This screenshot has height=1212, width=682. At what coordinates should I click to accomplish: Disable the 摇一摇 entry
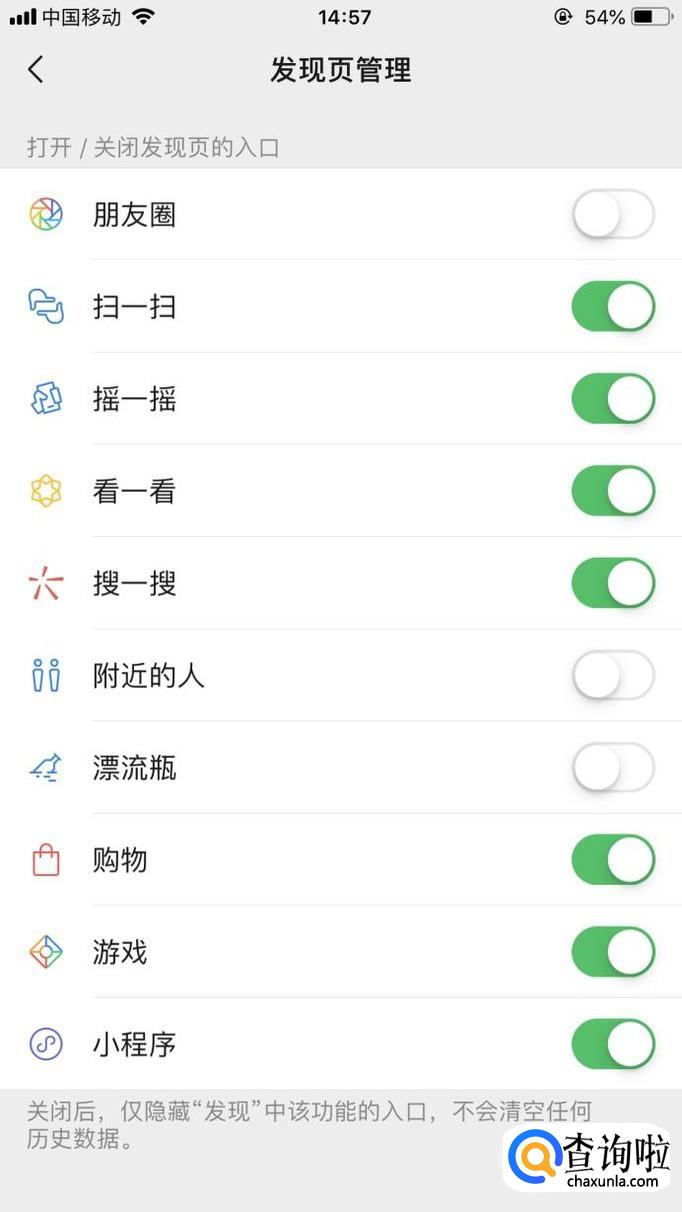(x=613, y=399)
